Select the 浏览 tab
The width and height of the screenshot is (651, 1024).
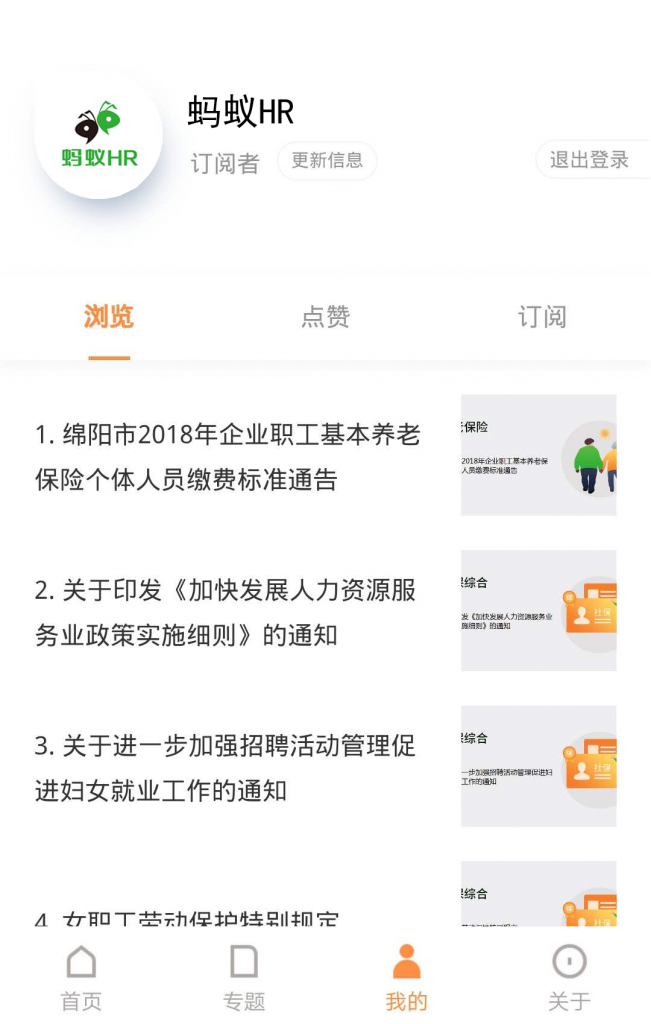click(x=108, y=317)
